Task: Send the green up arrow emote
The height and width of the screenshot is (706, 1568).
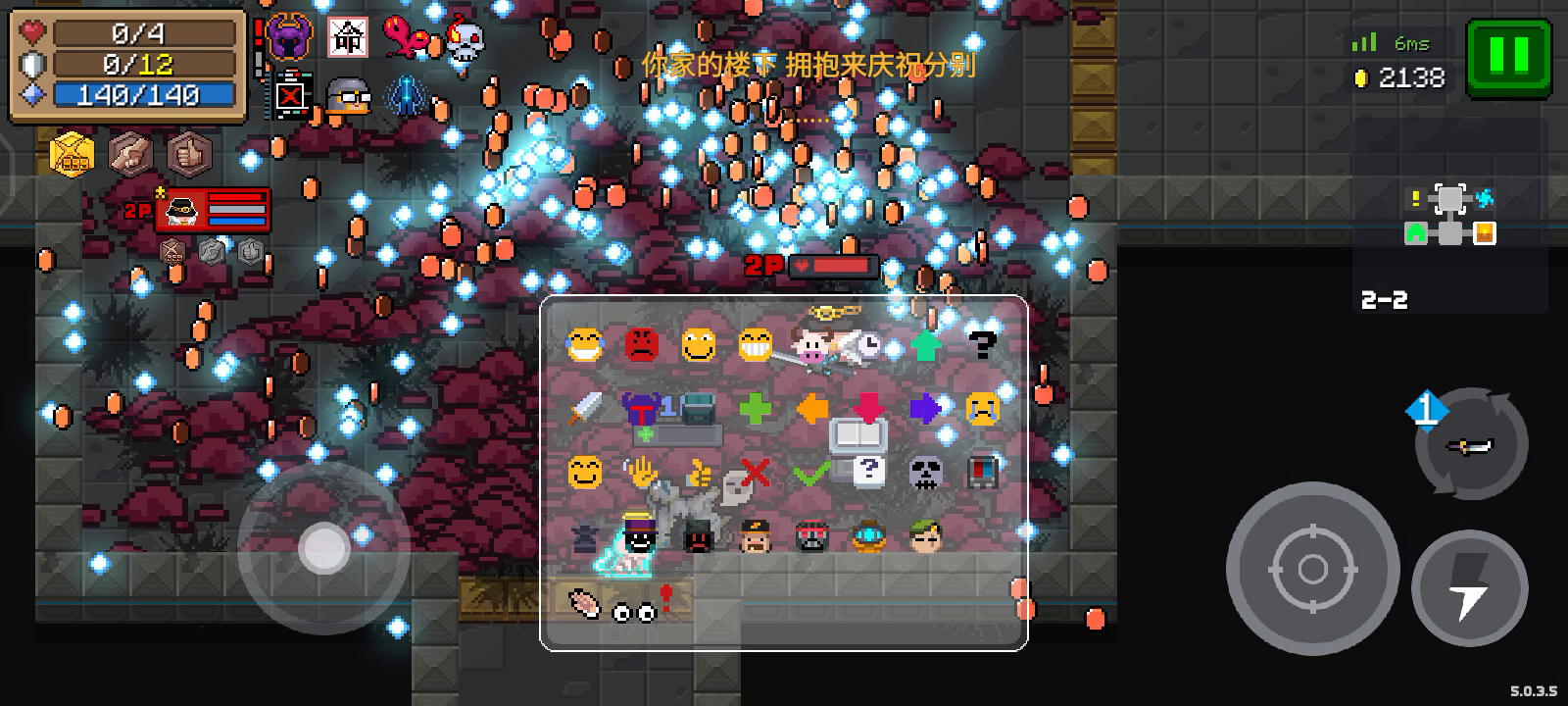Action: 925,345
